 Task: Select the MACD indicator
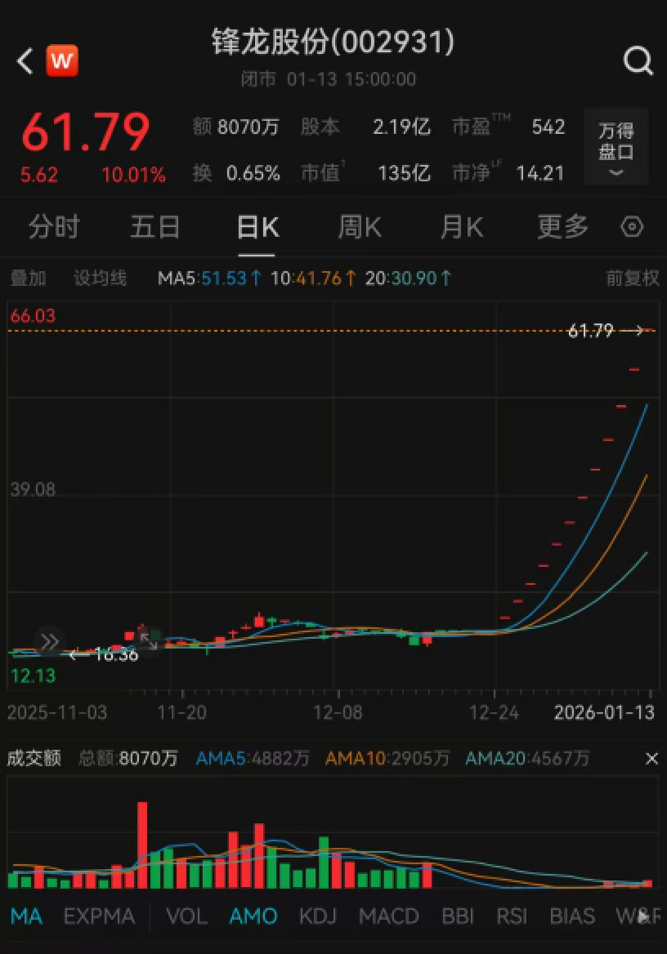point(389,916)
